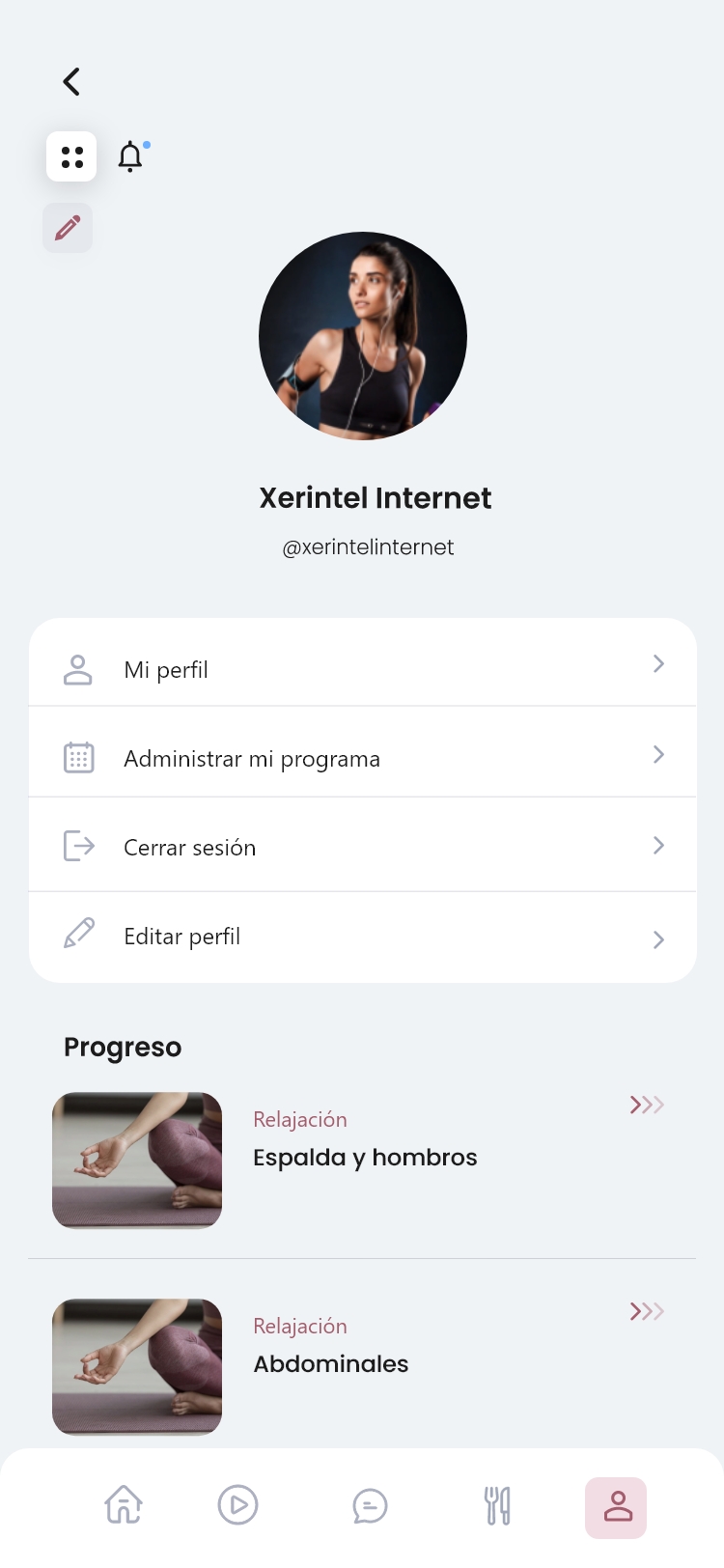Go back using the top arrow

[x=71, y=82]
